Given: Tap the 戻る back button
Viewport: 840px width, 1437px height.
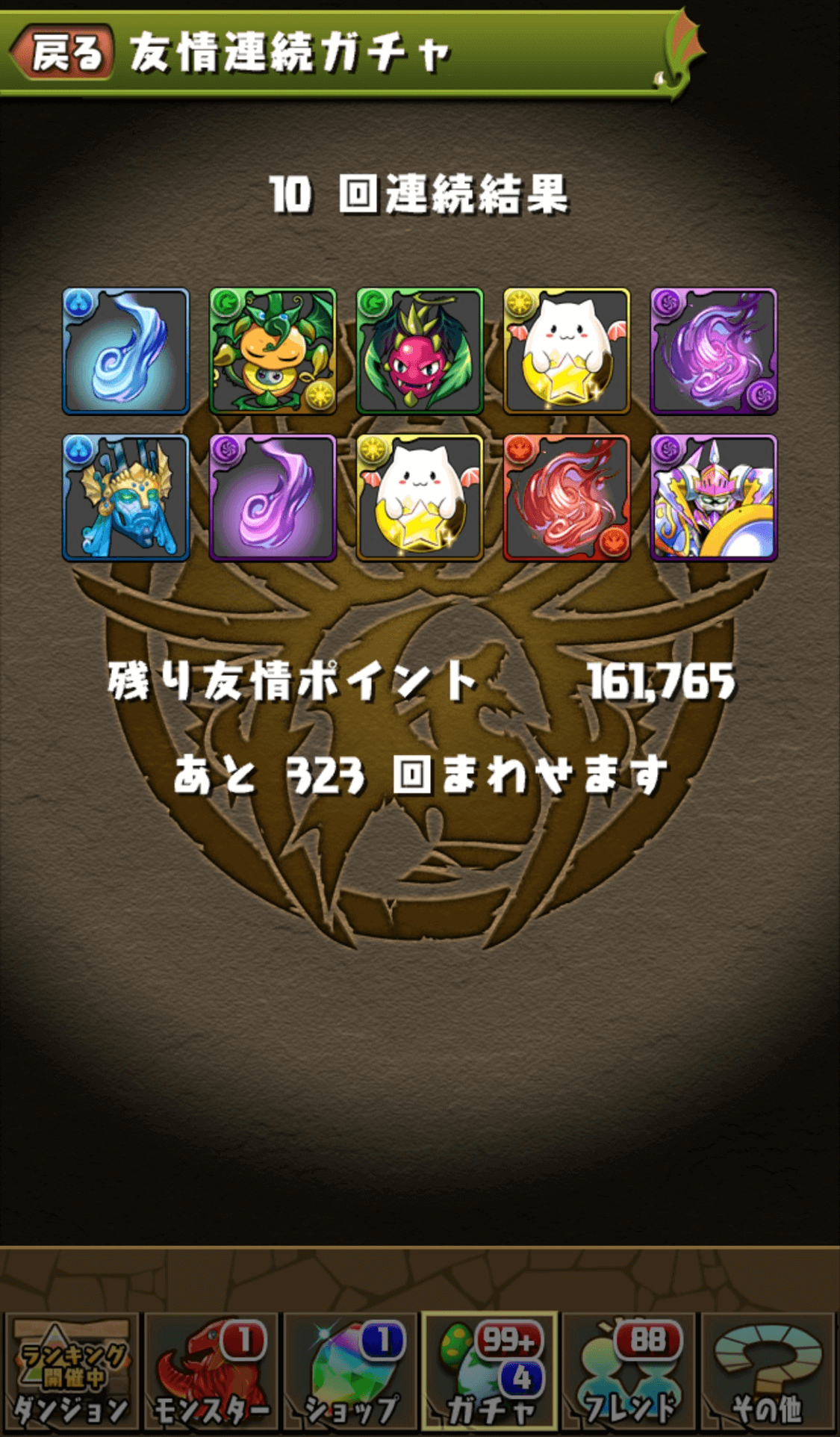Looking at the screenshot, I should tap(63, 52).
